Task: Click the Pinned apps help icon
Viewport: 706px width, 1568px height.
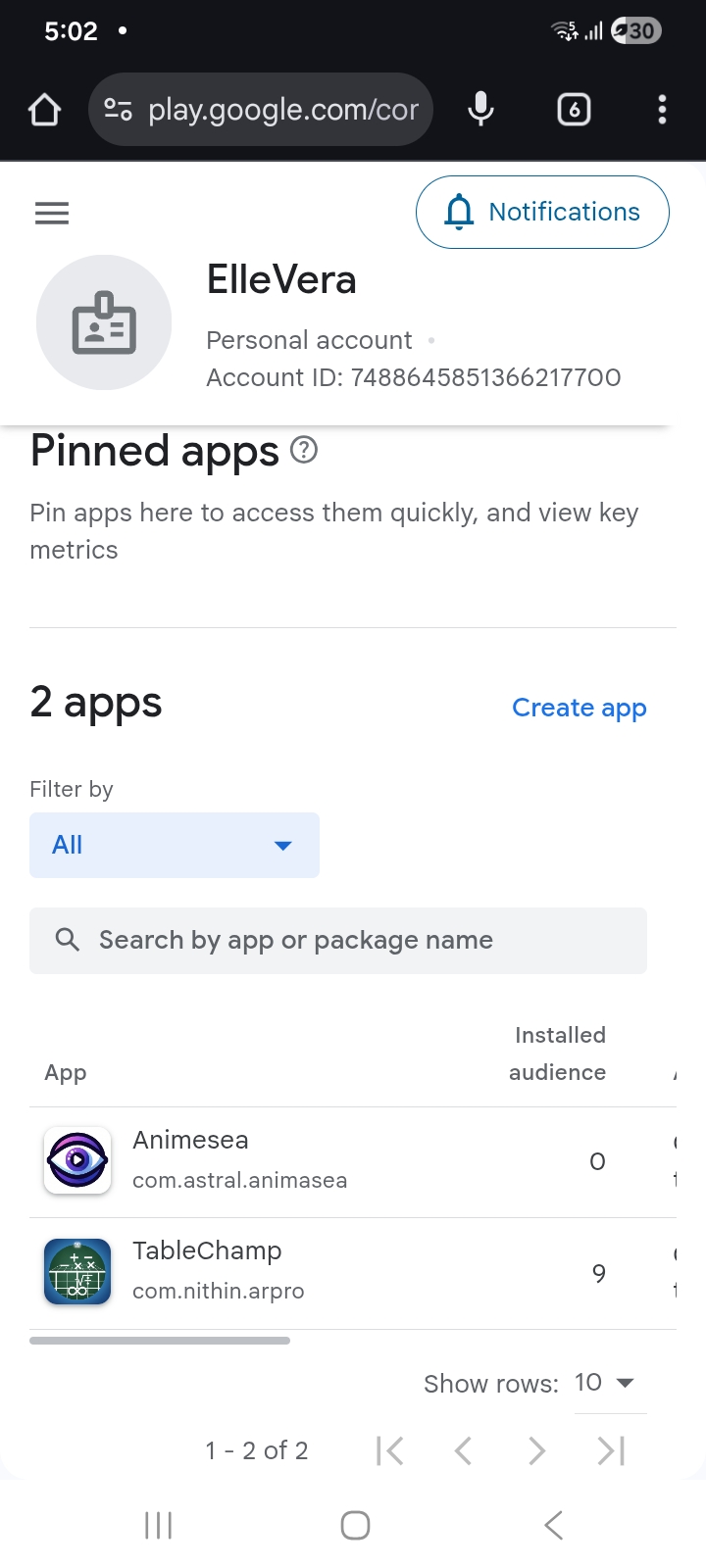Action: pos(303,450)
